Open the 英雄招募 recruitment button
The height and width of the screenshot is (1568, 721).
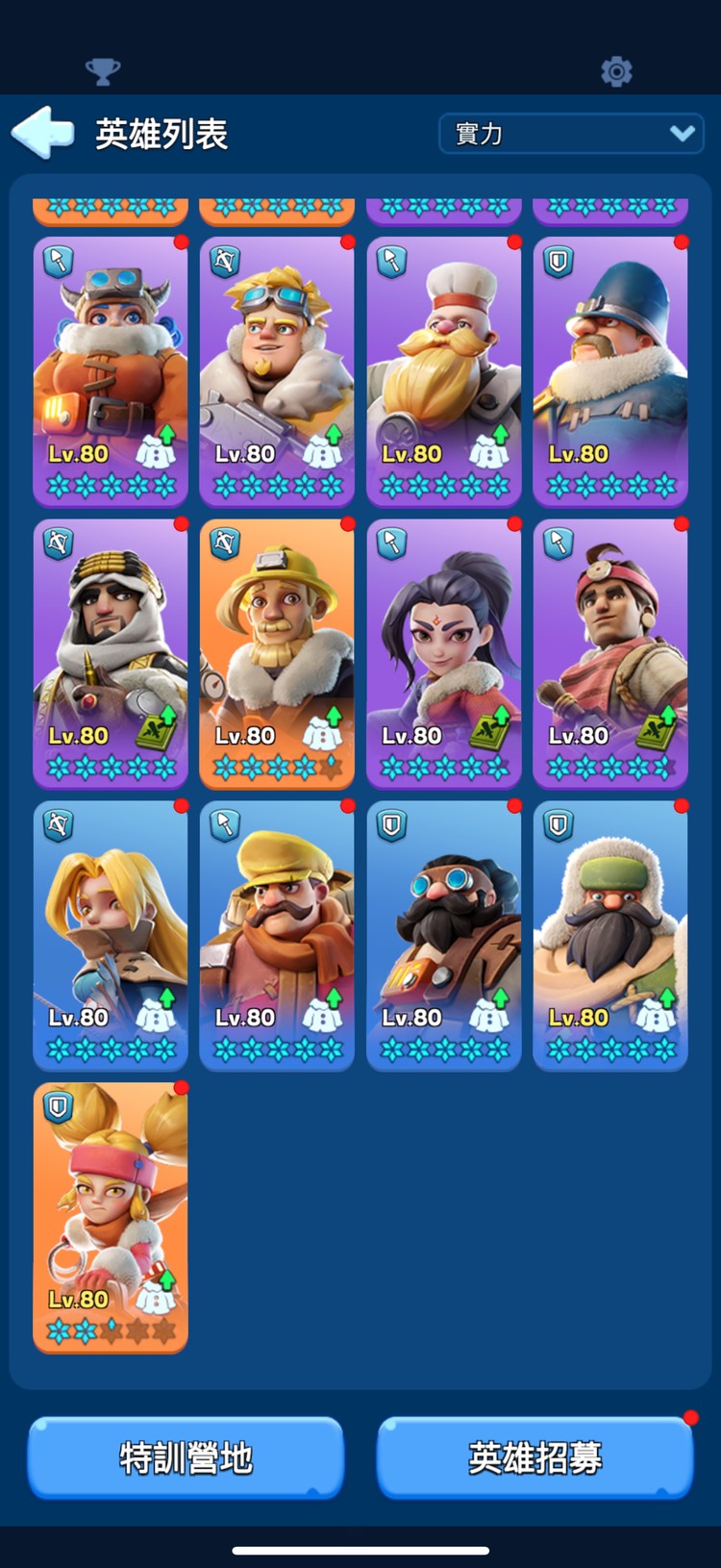coord(535,1457)
